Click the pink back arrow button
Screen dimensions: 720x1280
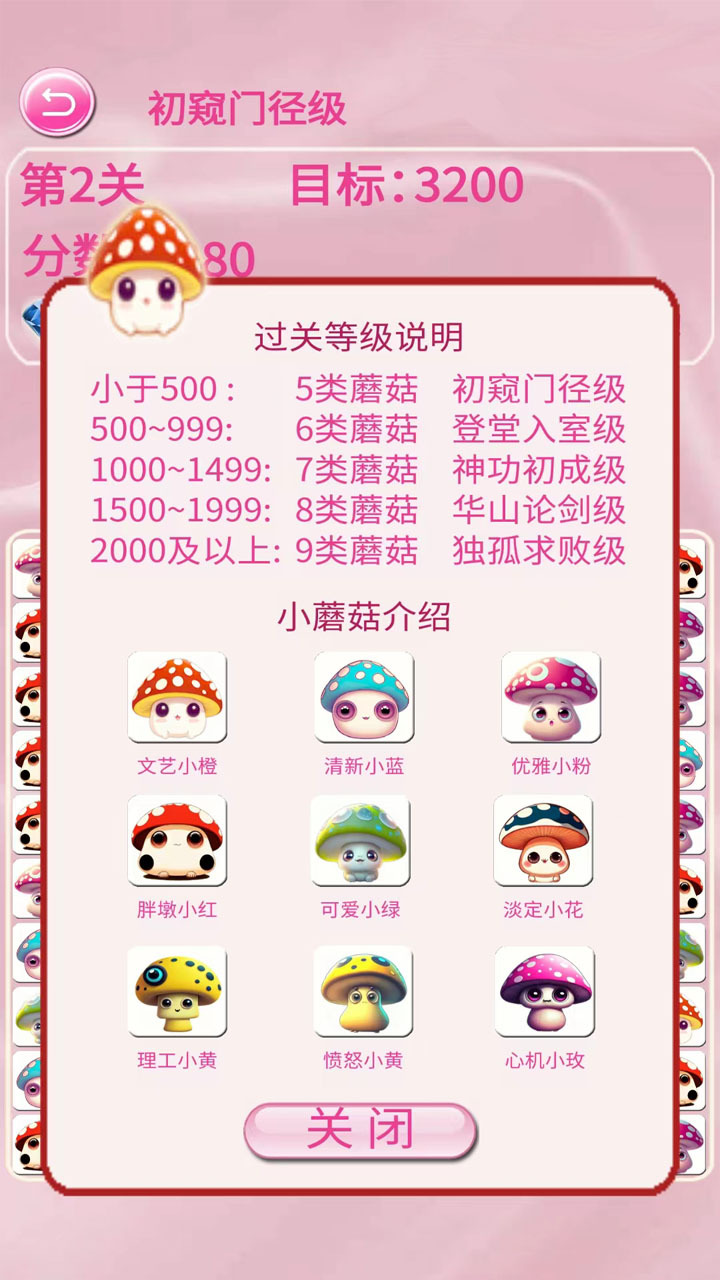coord(60,102)
